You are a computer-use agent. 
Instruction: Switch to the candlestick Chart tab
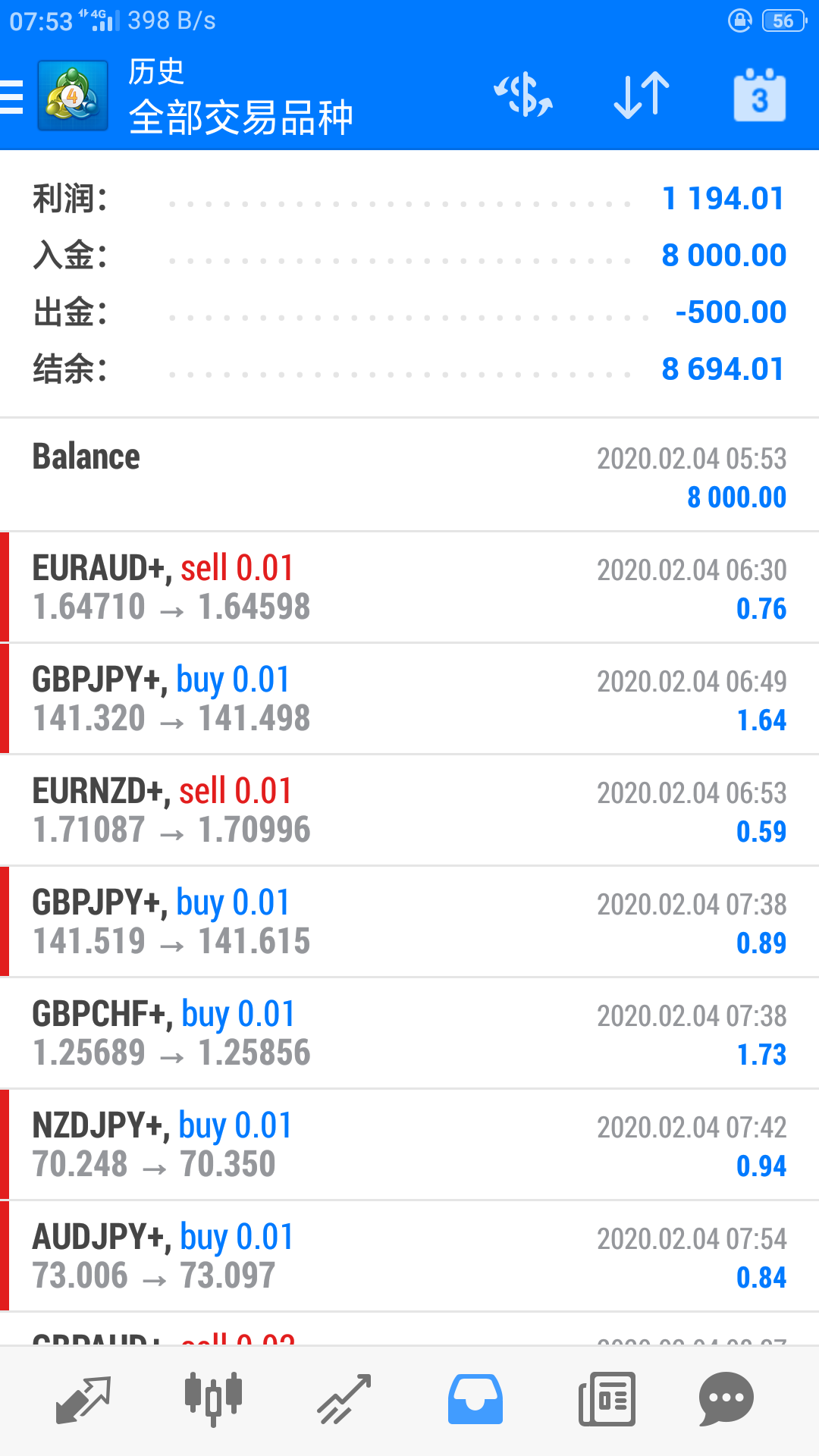click(x=213, y=1399)
